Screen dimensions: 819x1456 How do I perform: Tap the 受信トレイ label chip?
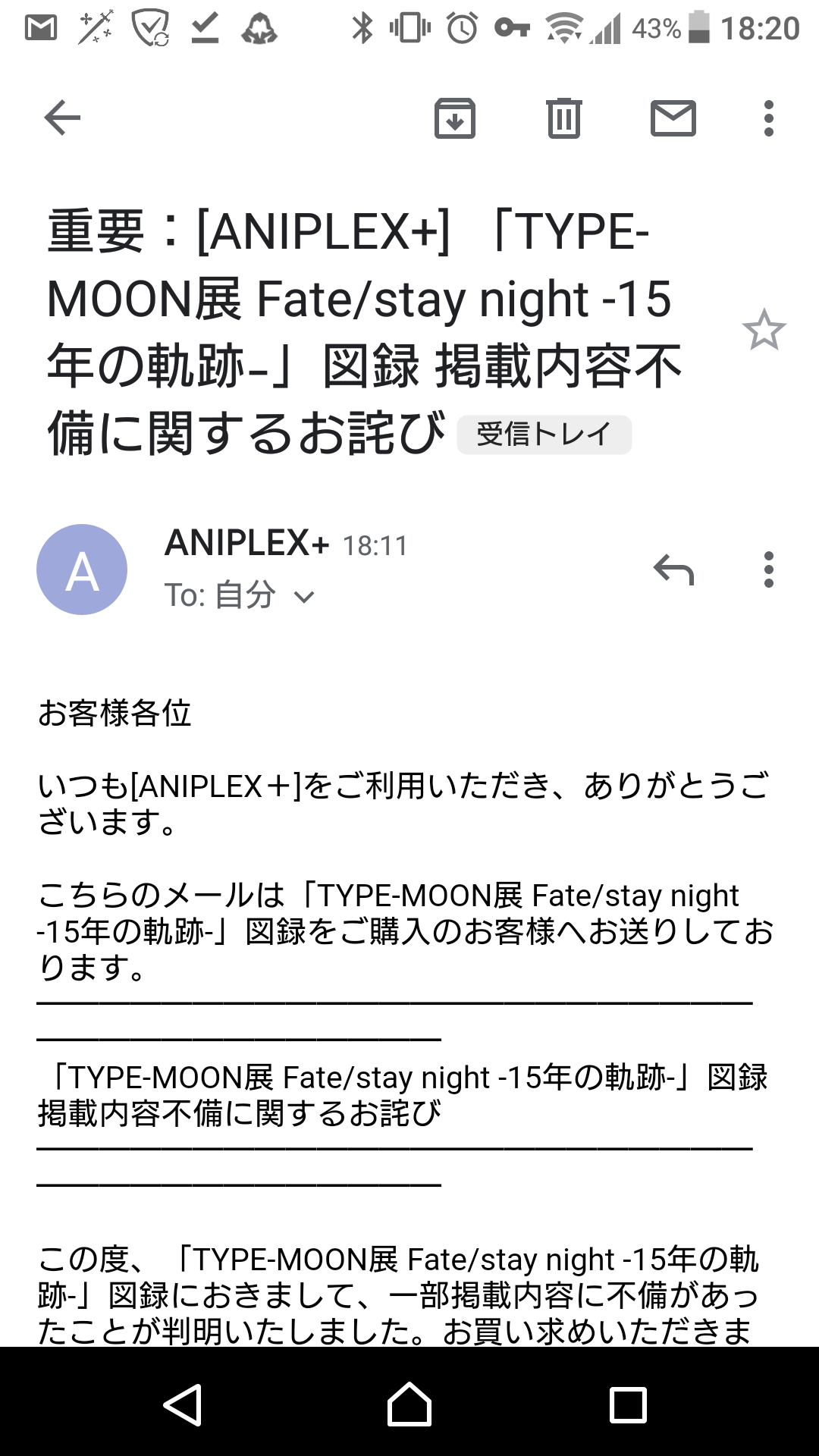(x=544, y=435)
